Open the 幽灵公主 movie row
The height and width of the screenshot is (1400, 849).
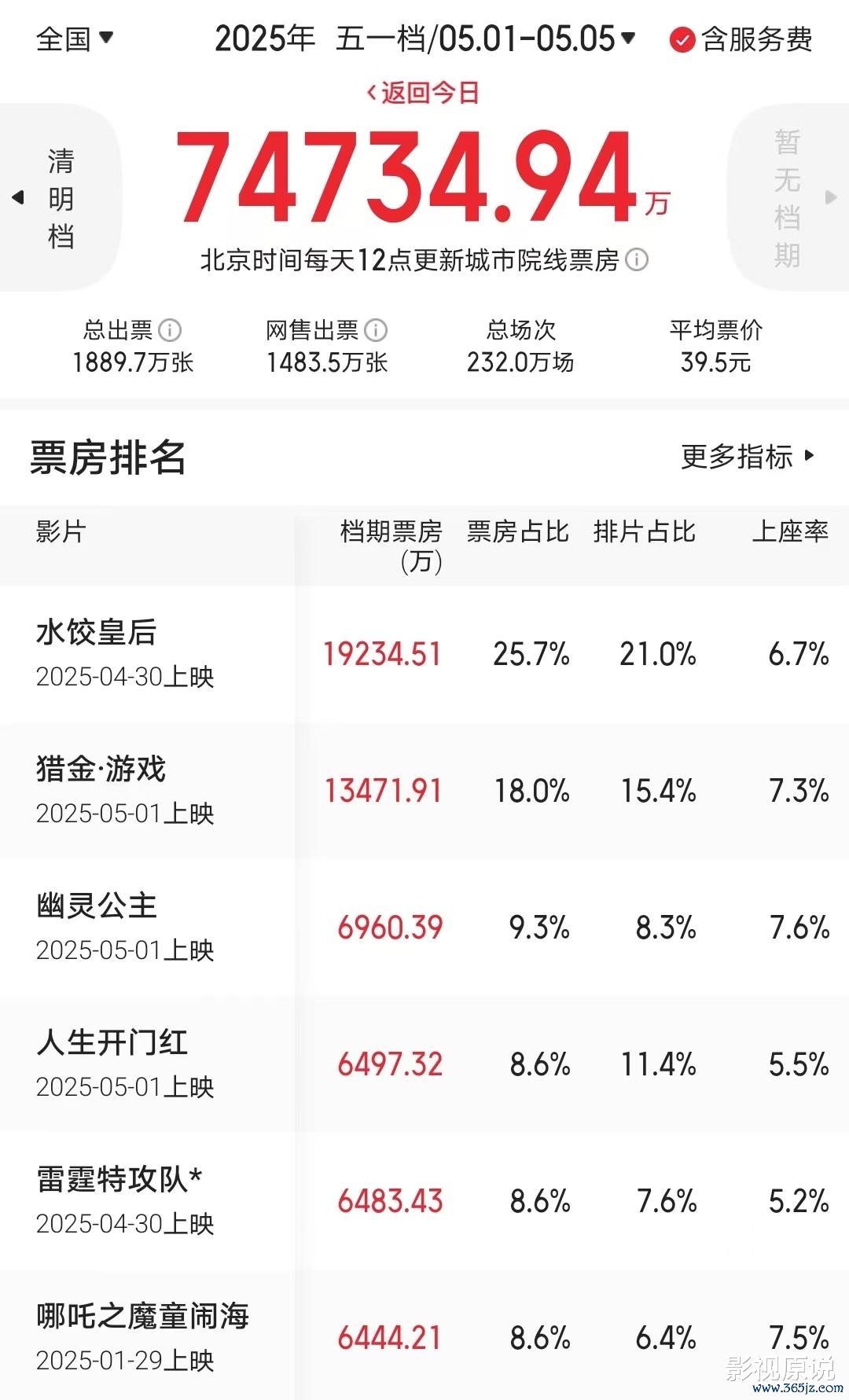tap(424, 928)
